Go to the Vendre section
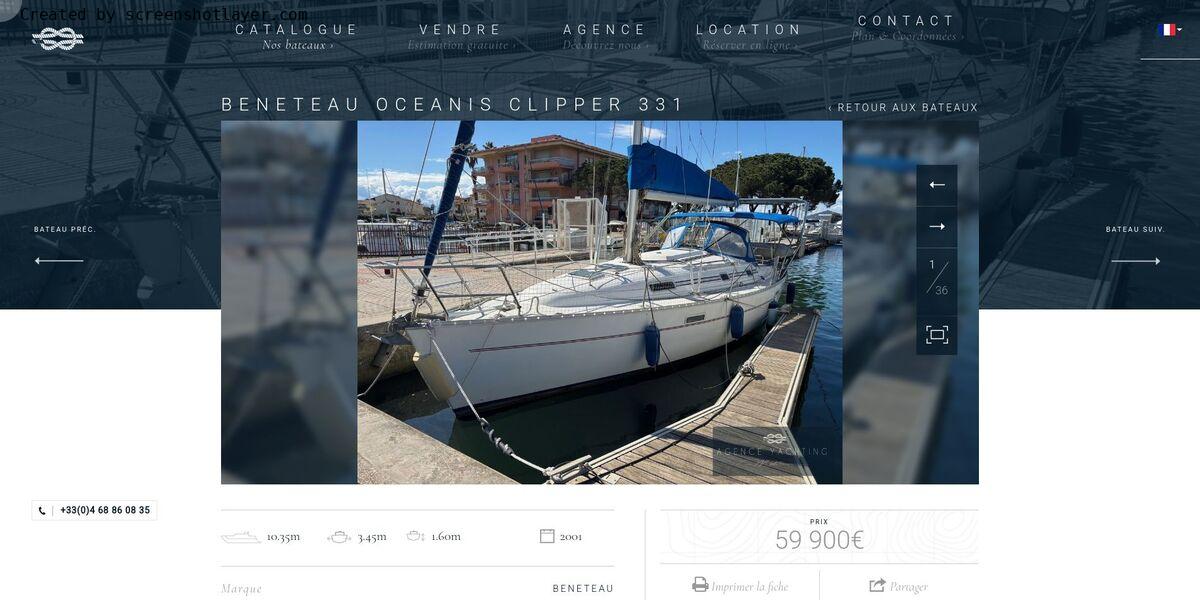1200x600 pixels. [461, 36]
